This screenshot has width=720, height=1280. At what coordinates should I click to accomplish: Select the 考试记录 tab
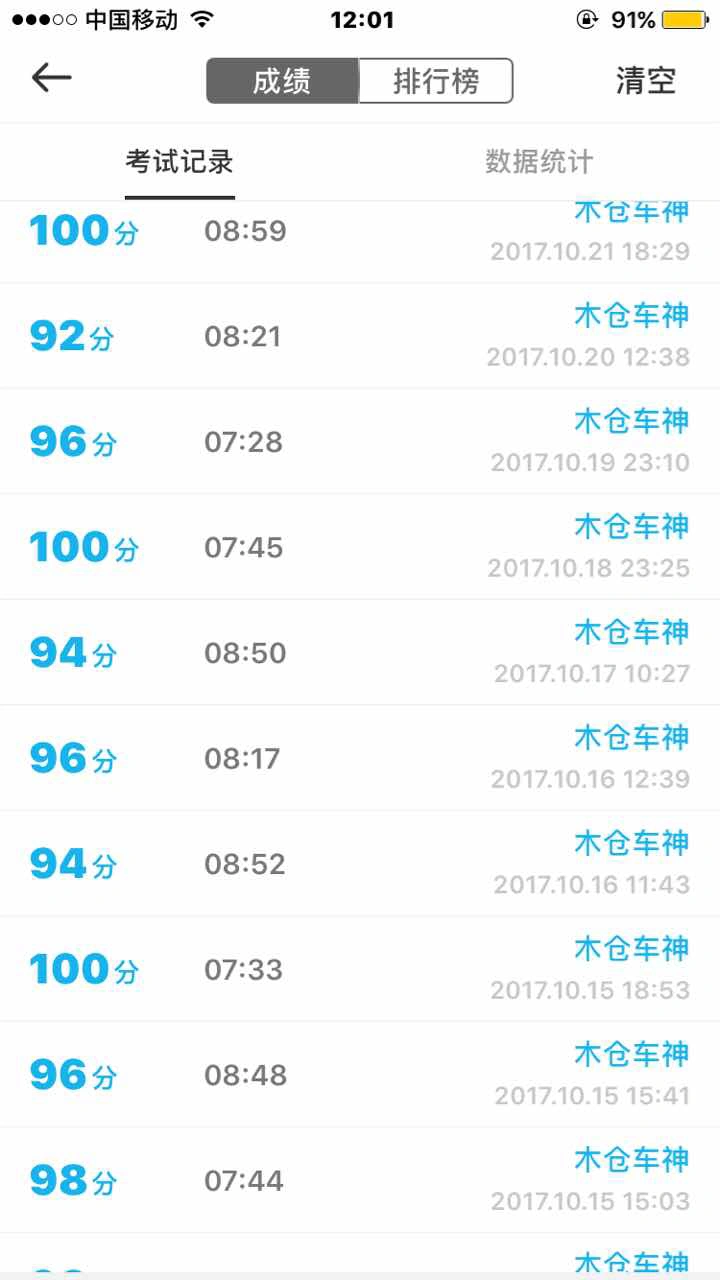[180, 162]
